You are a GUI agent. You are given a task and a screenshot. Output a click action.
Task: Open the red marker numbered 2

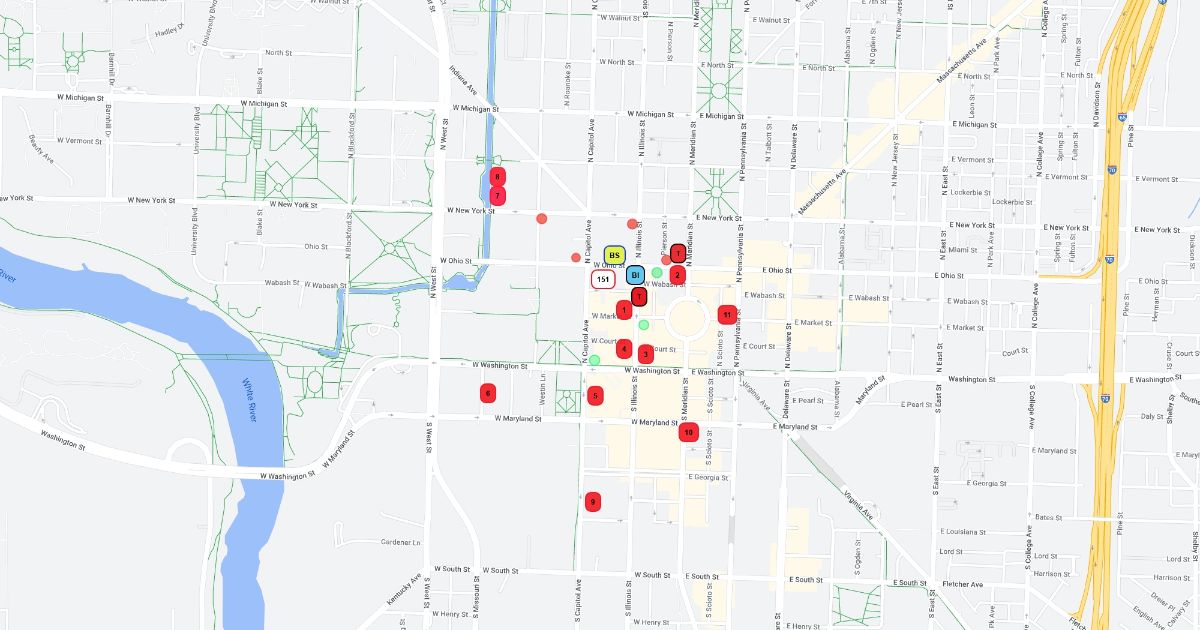pyautogui.click(x=677, y=275)
